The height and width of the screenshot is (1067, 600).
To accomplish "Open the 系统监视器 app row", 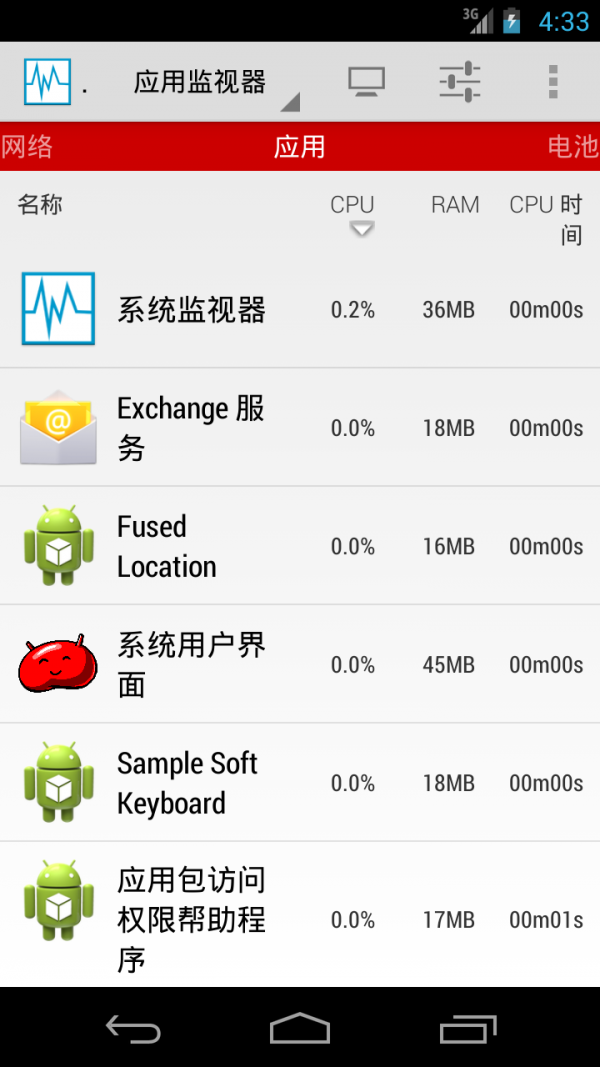I will tap(300, 310).
